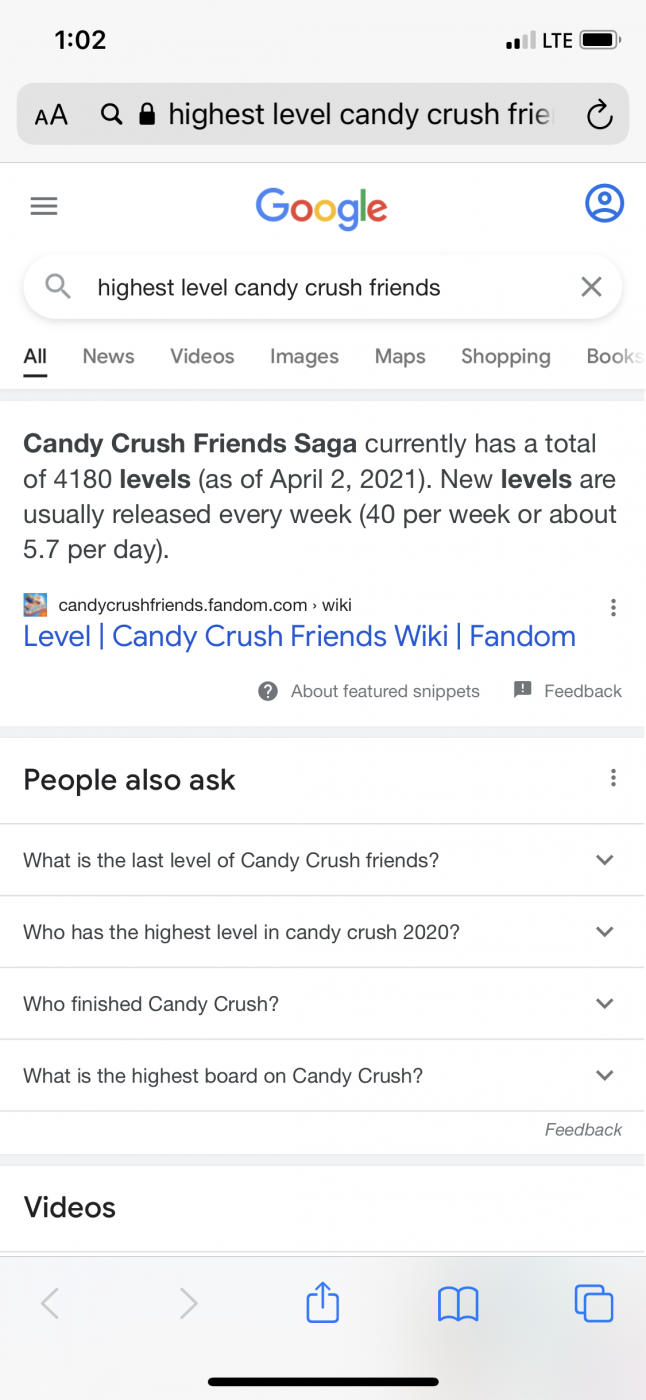Reload the page in Safari
The width and height of the screenshot is (646, 1400).
[x=599, y=116]
